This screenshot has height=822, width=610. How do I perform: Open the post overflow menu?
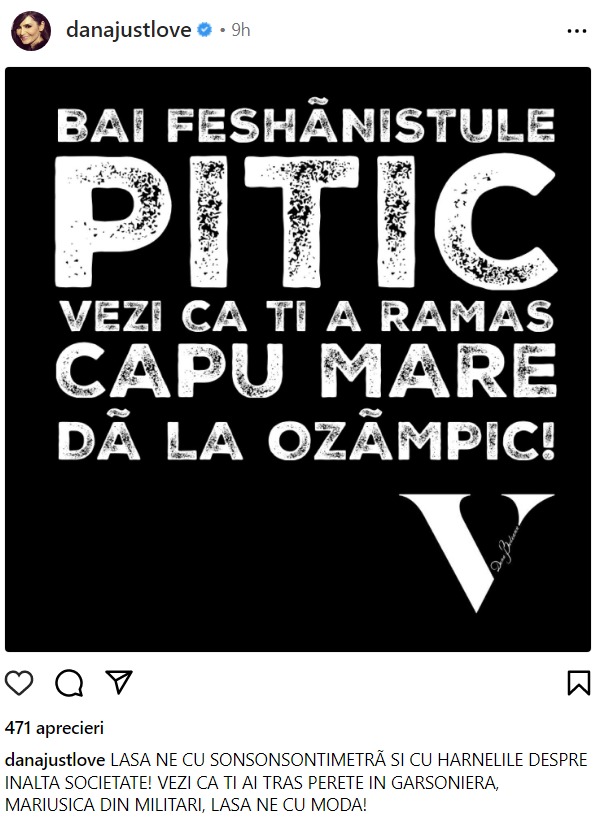pos(577,31)
